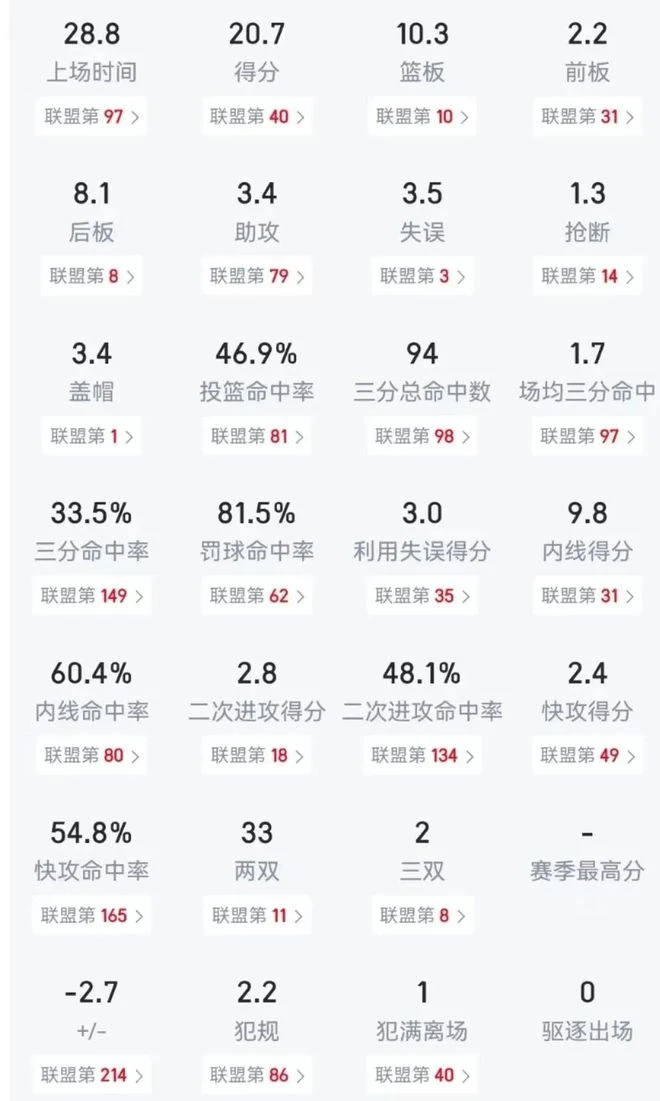The image size is (660, 1101).
Task: View the league ranking for 三分总命中数
Action: (422, 436)
